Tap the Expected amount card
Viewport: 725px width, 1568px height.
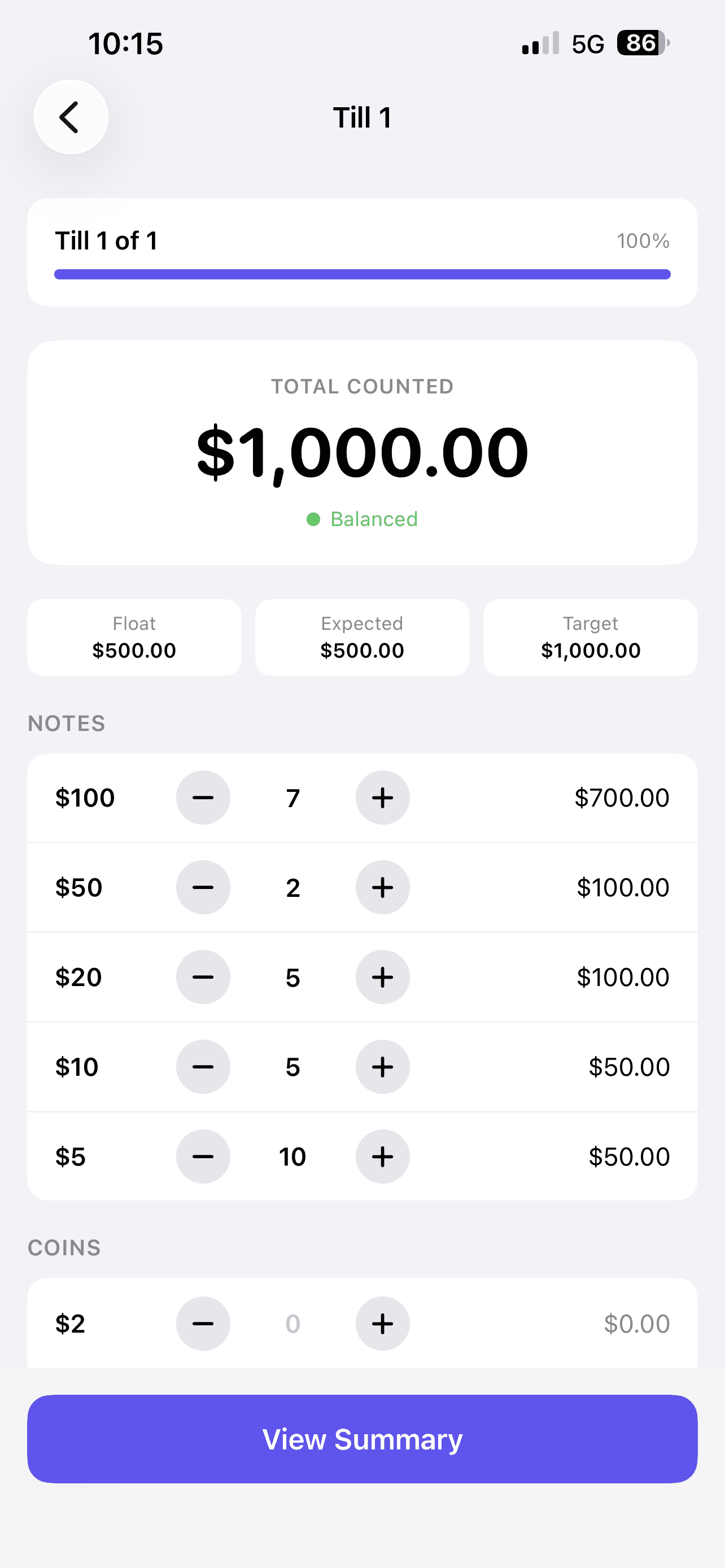click(361, 637)
